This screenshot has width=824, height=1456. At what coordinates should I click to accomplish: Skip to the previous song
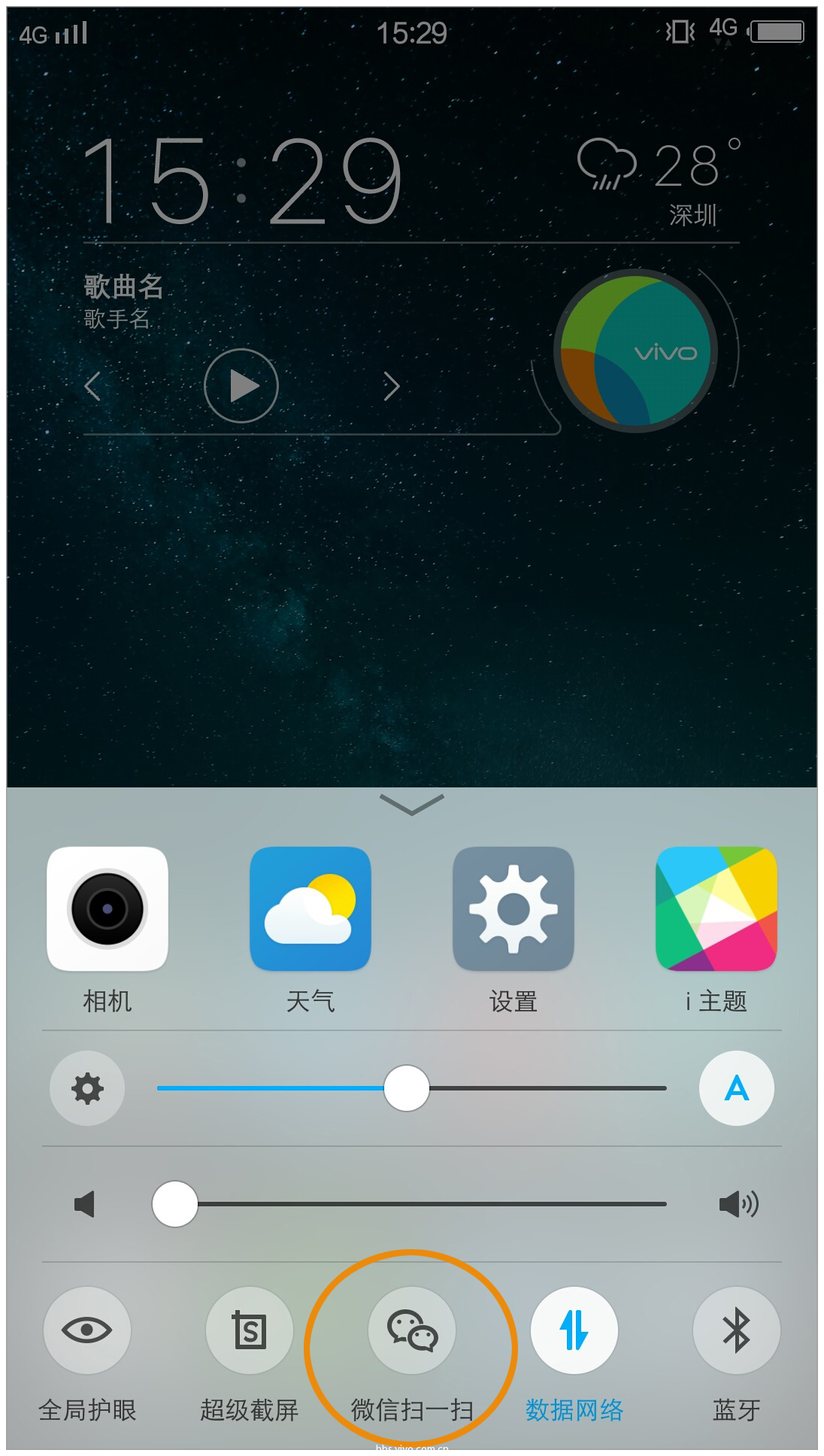(92, 386)
